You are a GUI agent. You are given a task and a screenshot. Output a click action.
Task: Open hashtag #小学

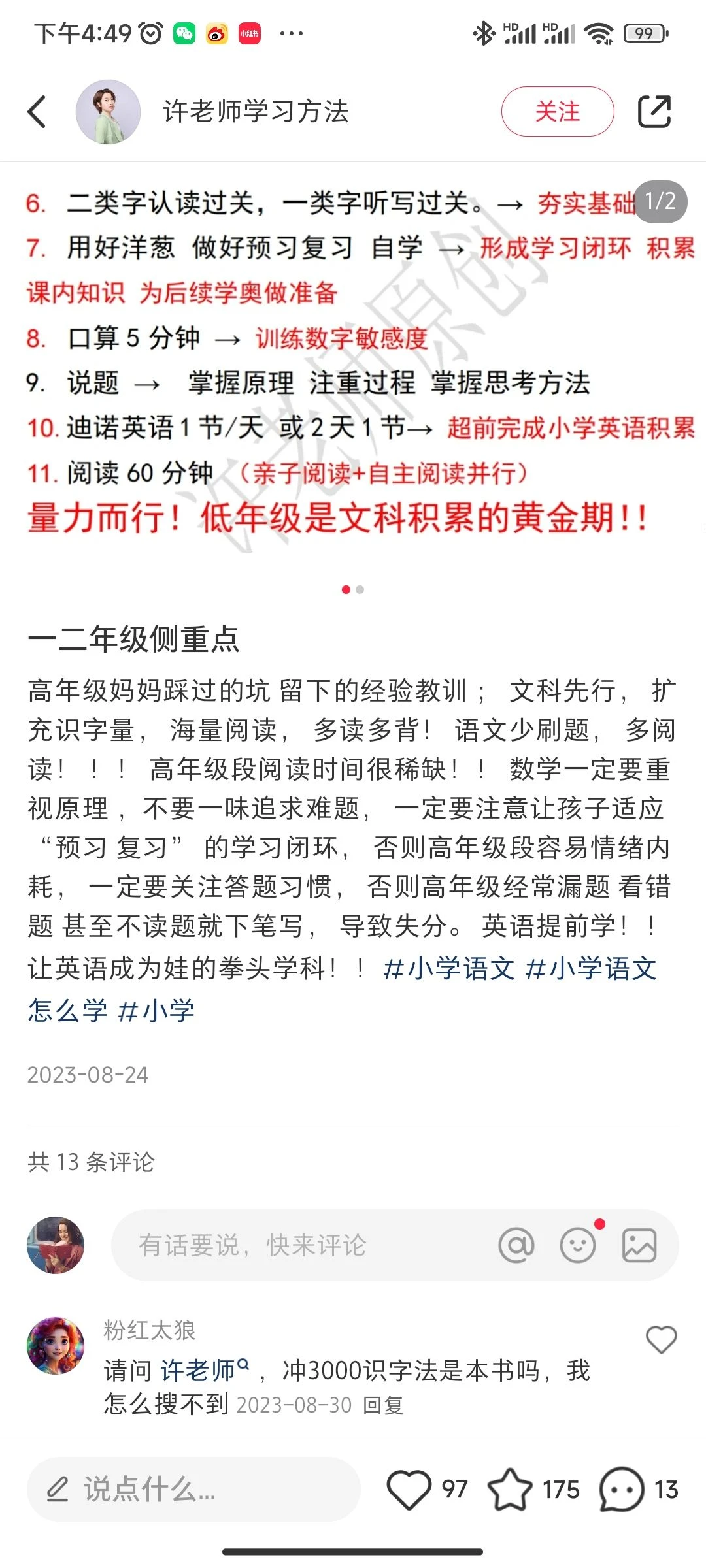(156, 1011)
